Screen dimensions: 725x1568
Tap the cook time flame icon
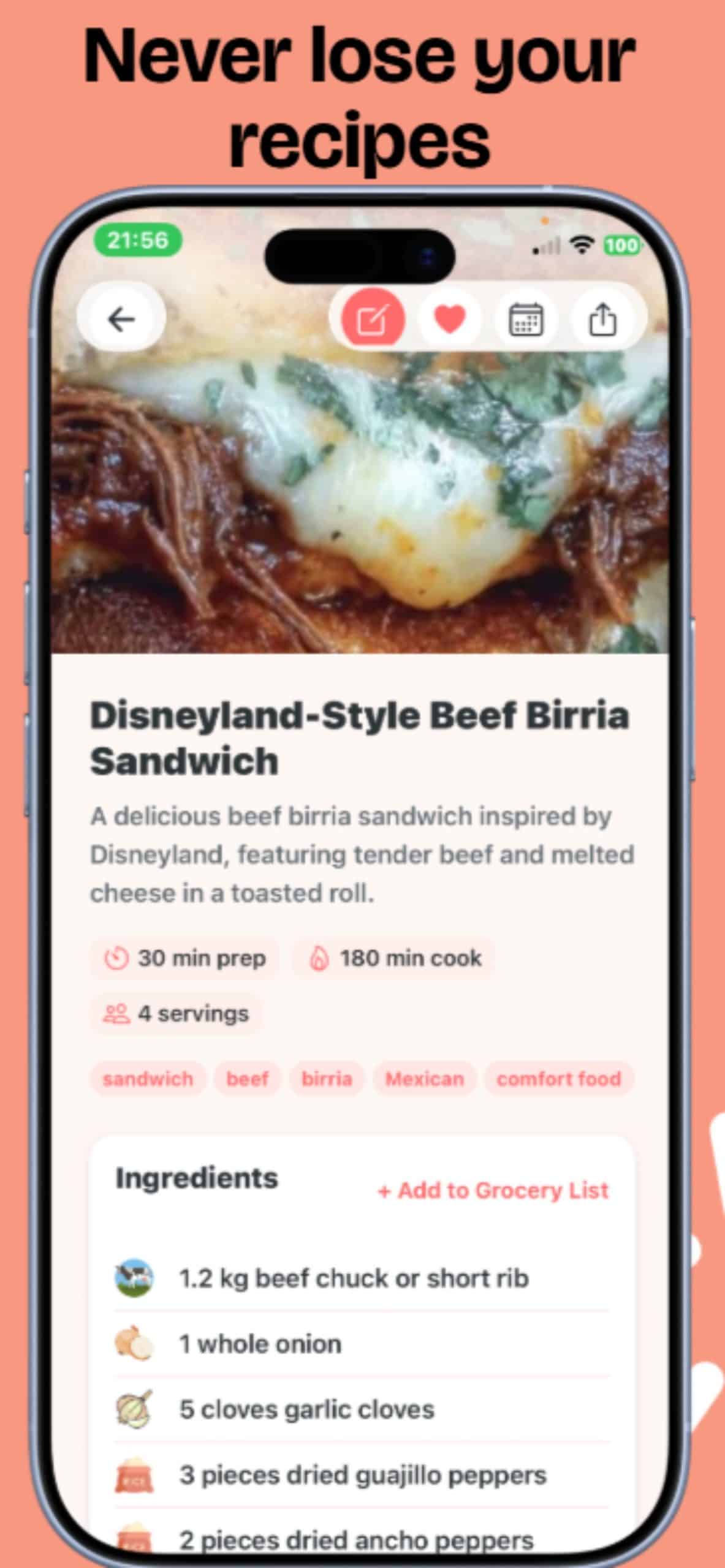pyautogui.click(x=319, y=957)
